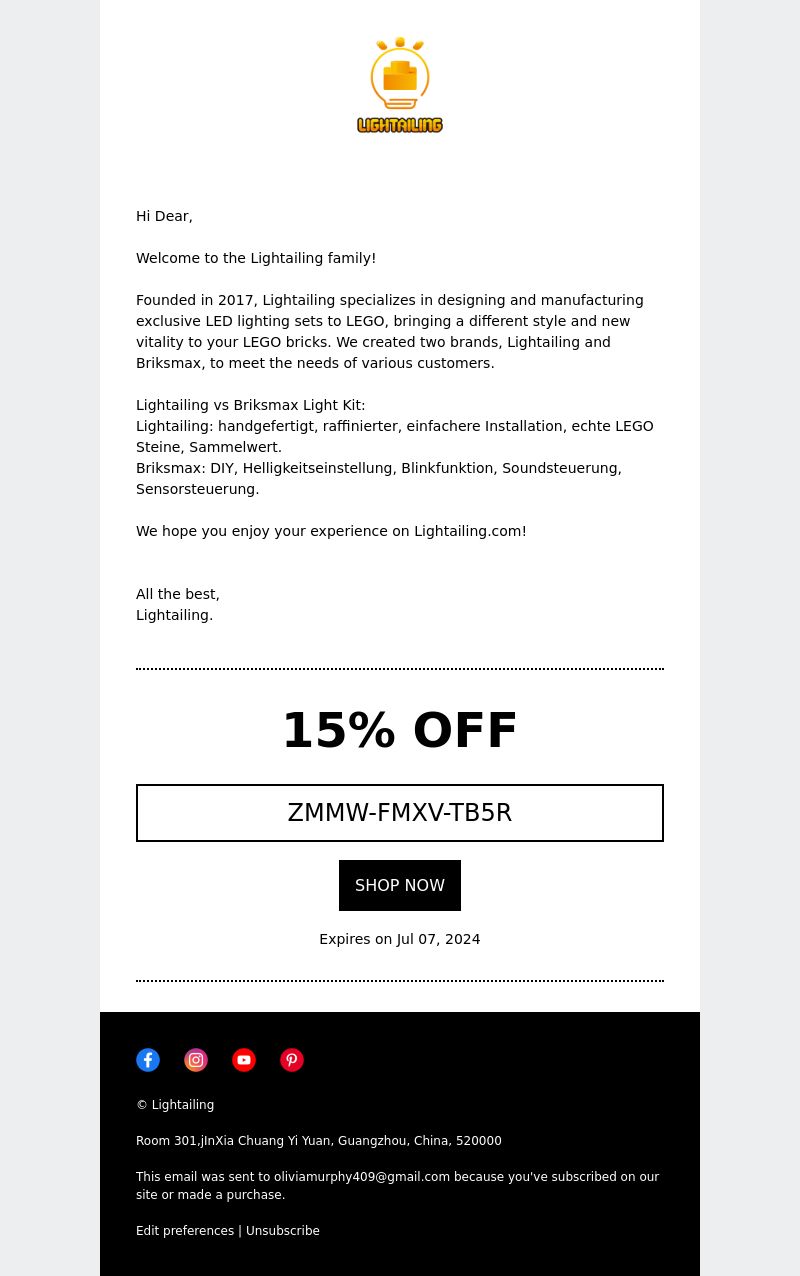The height and width of the screenshot is (1276, 800).
Task: Open Lightailing's Facebook page
Action: pyautogui.click(x=148, y=1060)
